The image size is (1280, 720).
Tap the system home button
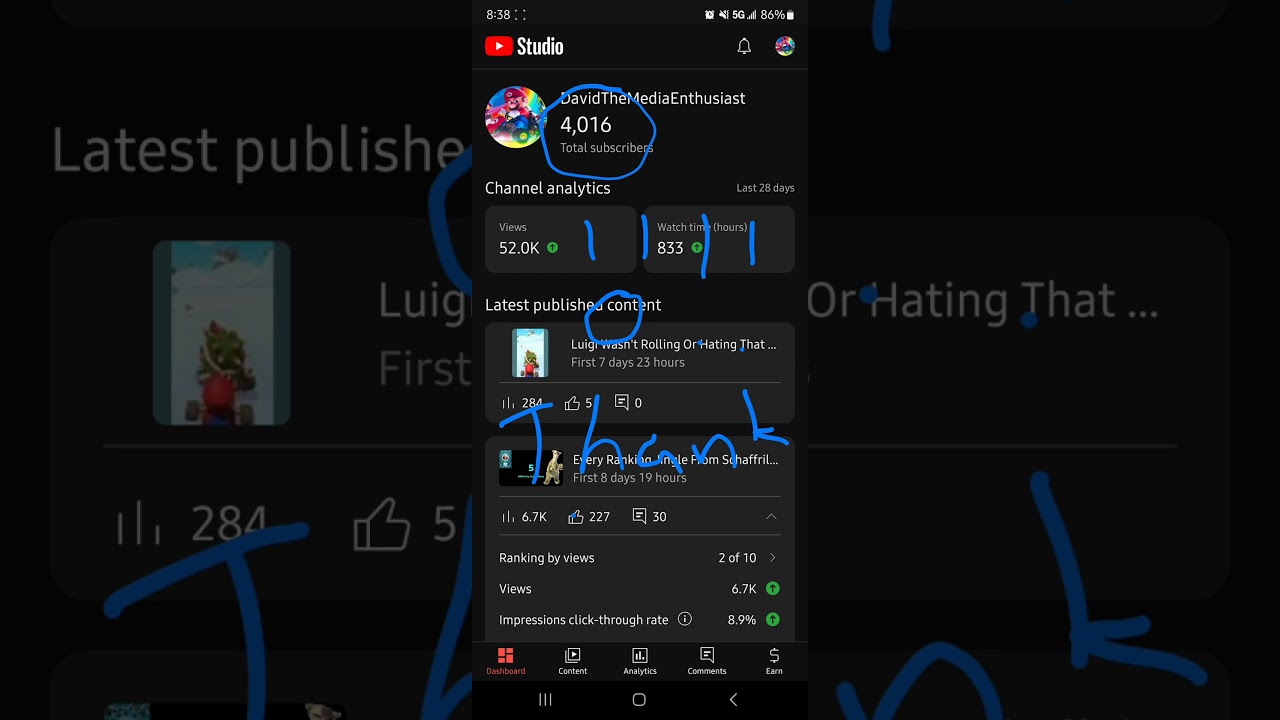(x=640, y=700)
